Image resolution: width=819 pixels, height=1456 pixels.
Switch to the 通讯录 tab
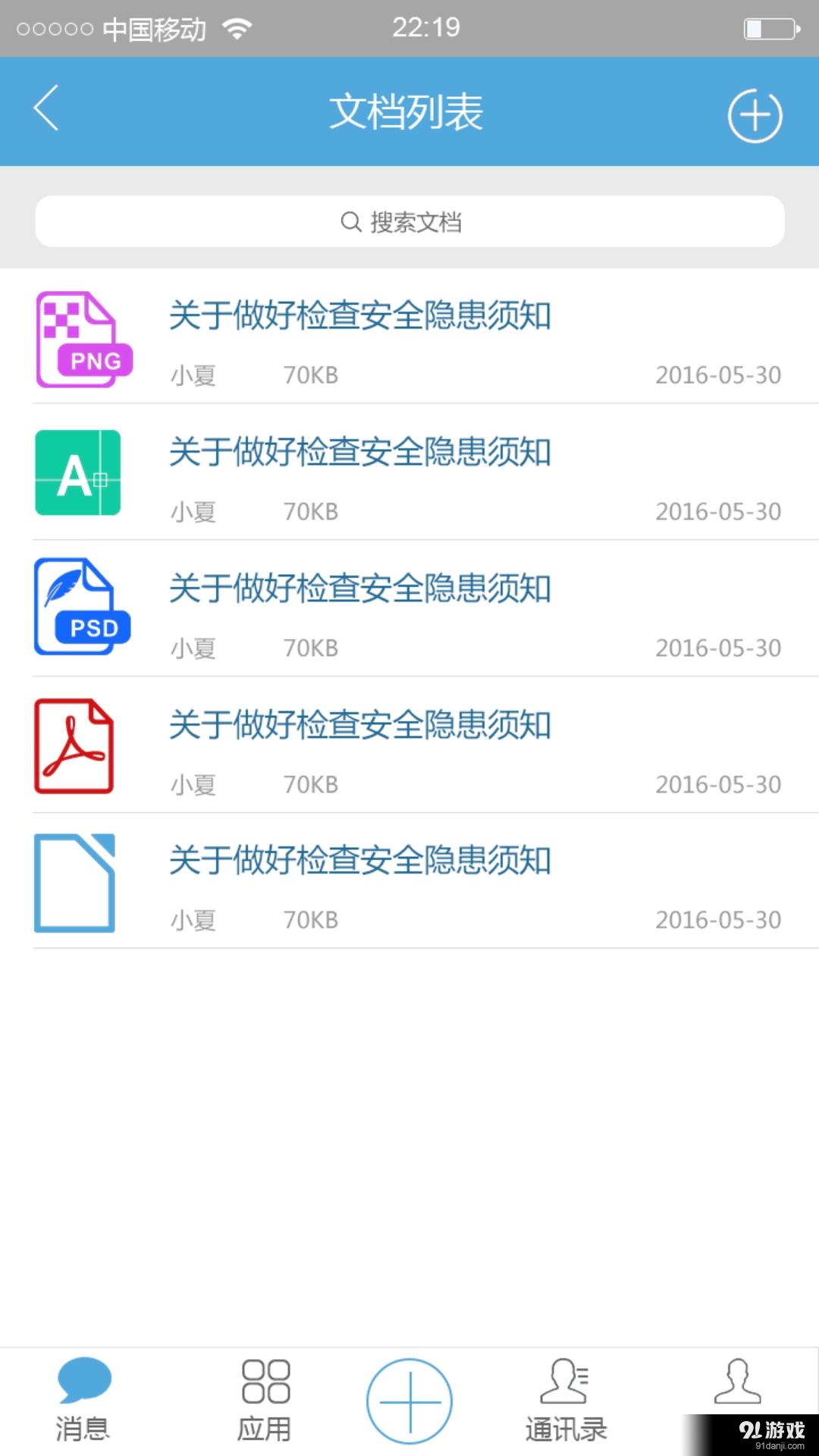565,1399
